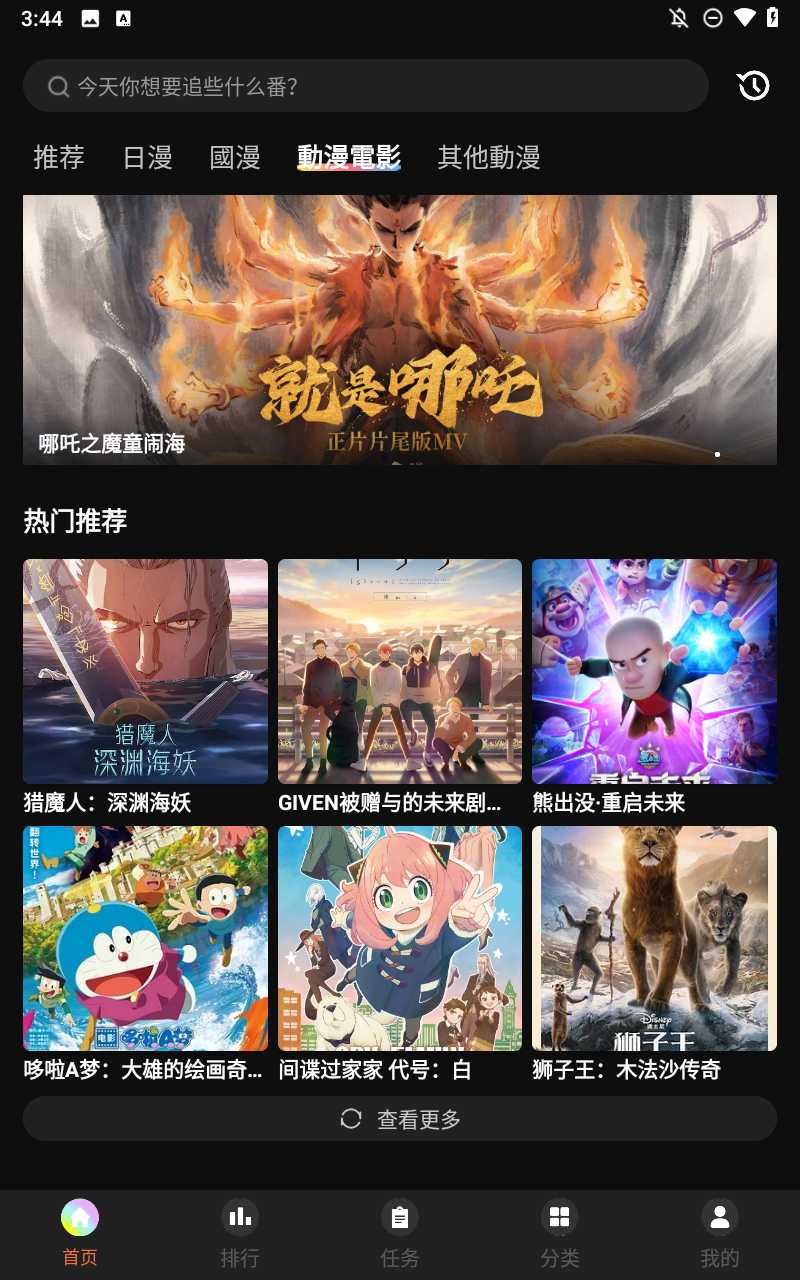Tap the 热门推荐 section heading
Viewport: 800px width, 1280px height.
tap(75, 521)
